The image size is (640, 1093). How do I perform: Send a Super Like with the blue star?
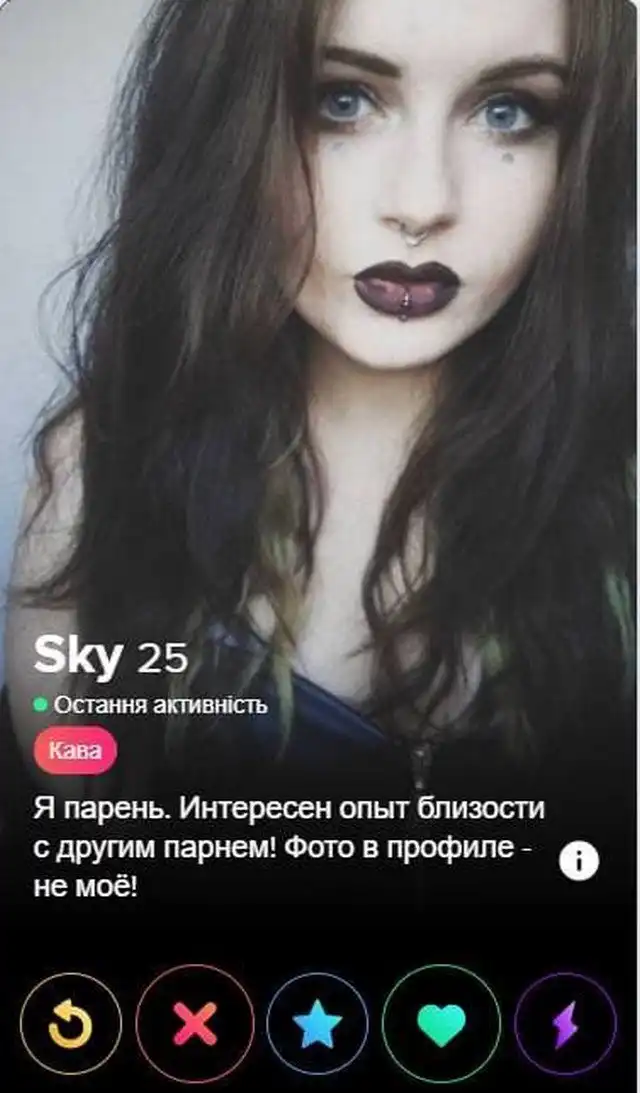click(318, 1023)
